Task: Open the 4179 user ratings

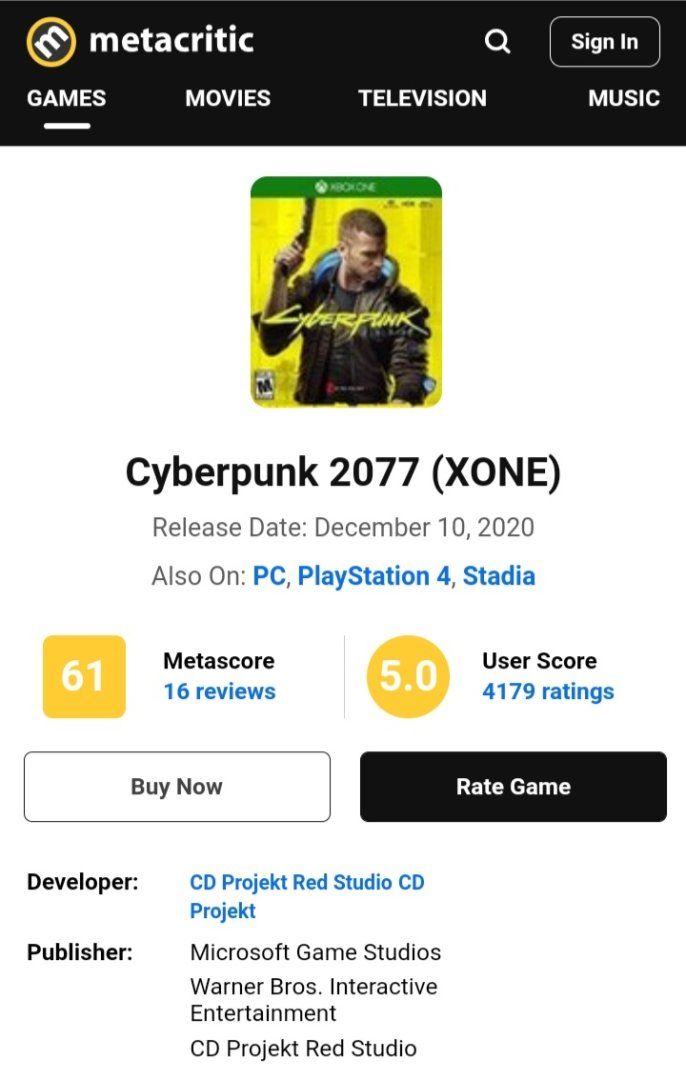Action: [548, 691]
